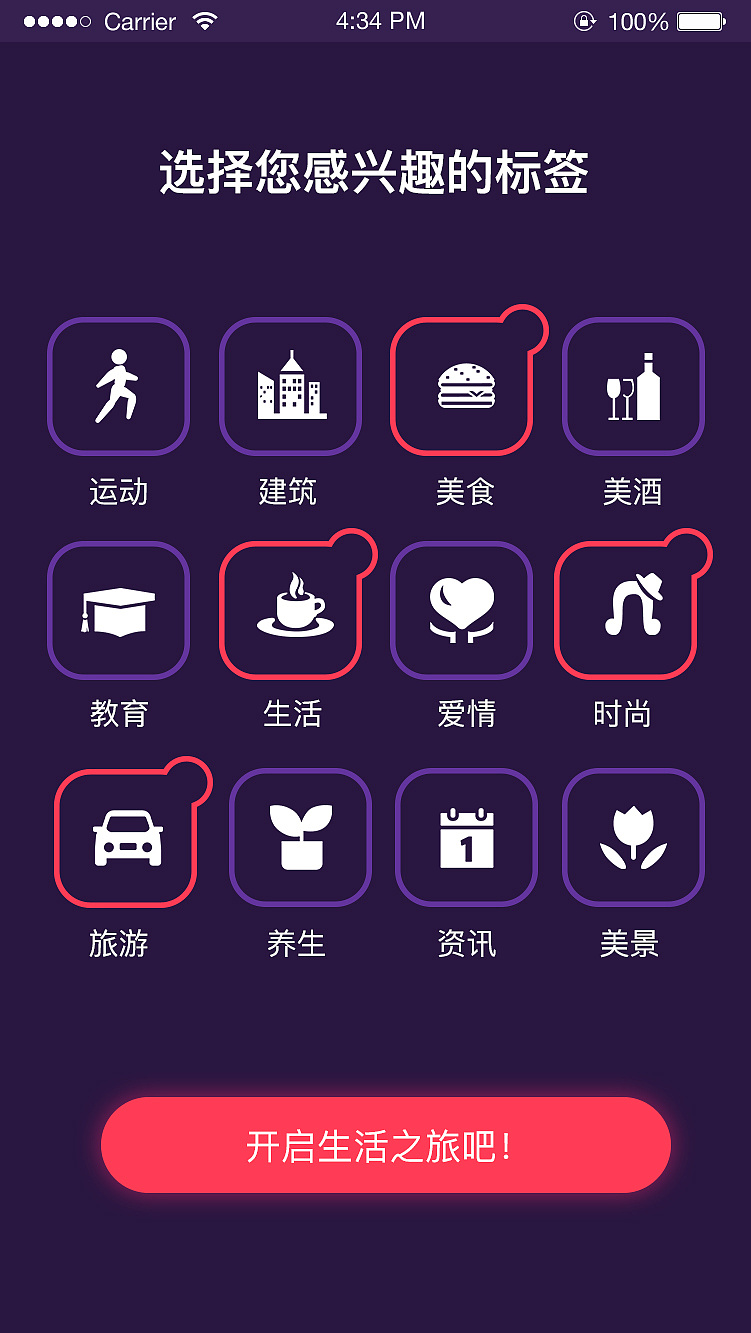Click the 选择您感兴趣的标签 heading text
This screenshot has width=751, height=1333.
pos(375,168)
